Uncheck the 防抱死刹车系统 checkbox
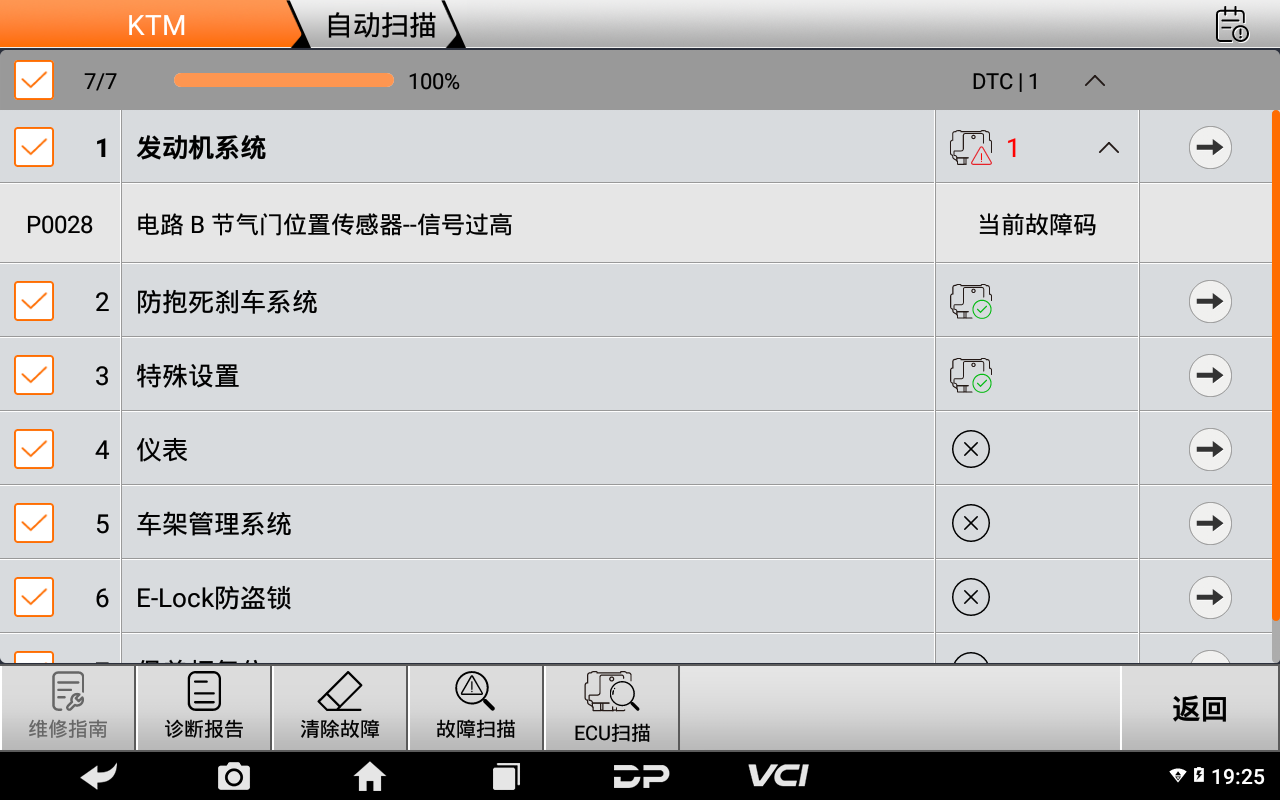The height and width of the screenshot is (800, 1280). tap(35, 301)
